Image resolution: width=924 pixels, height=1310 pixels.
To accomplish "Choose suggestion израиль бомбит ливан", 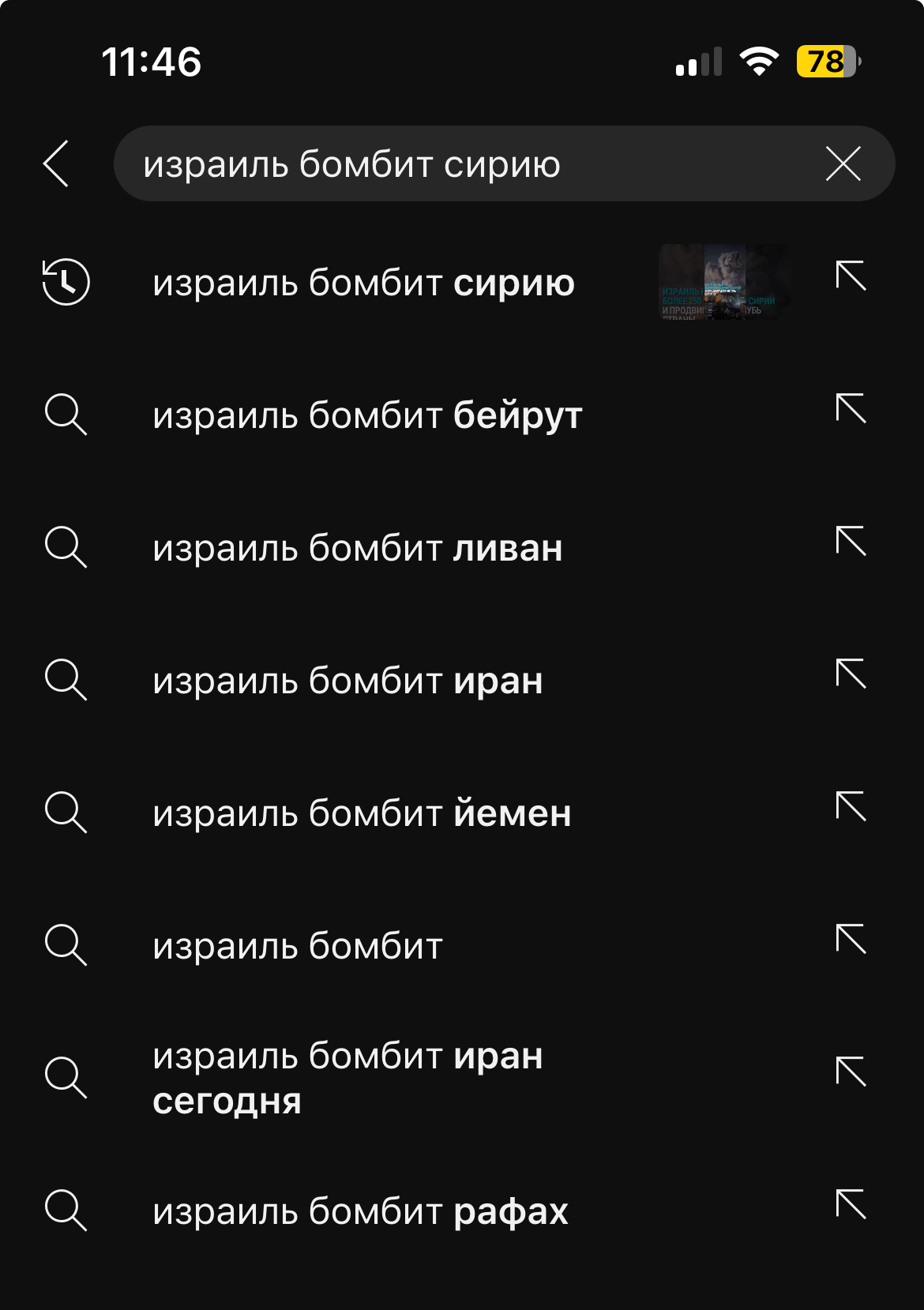I will pos(357,548).
